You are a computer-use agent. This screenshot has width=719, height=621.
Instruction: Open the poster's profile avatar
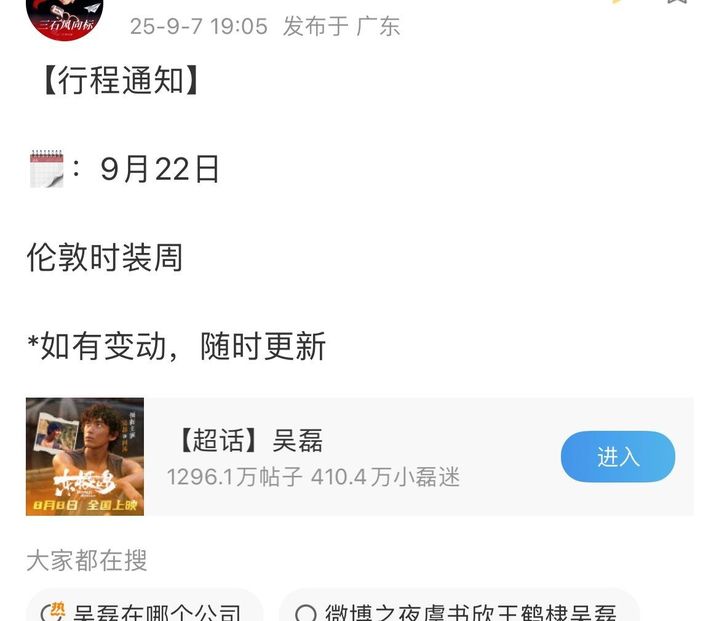pyautogui.click(x=65, y=15)
